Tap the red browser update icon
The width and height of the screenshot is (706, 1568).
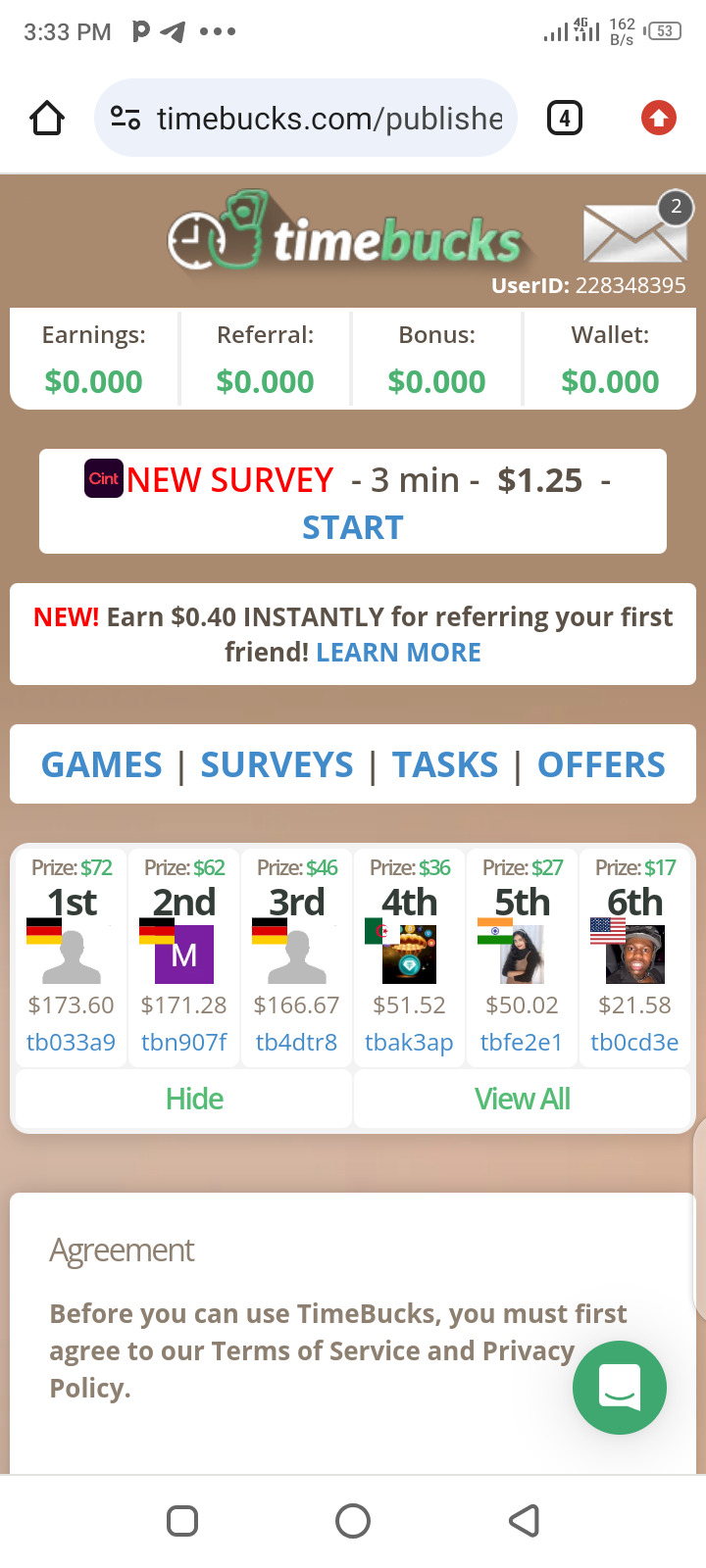tap(658, 119)
